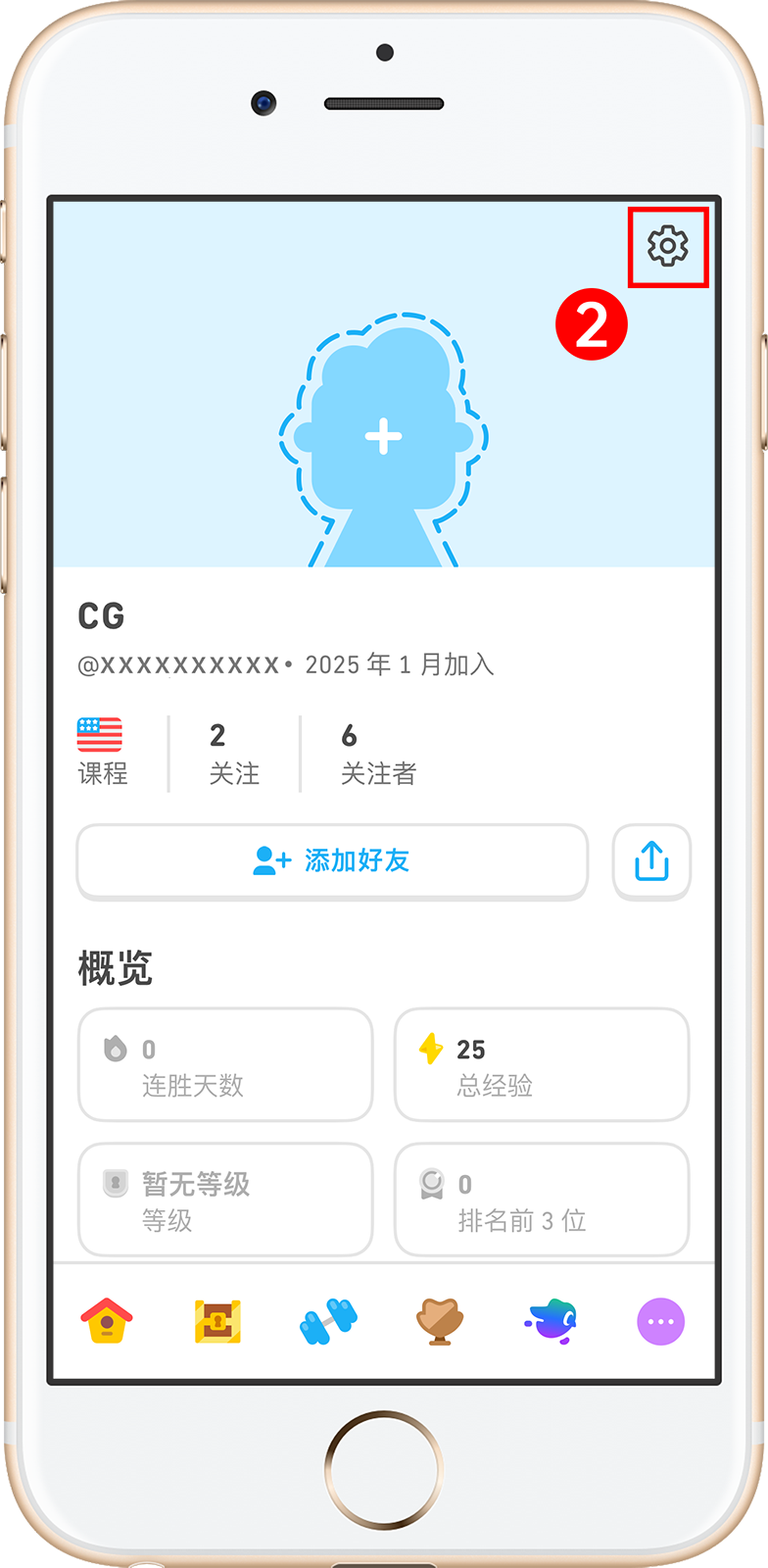Switch to the home tab
The width and height of the screenshot is (768, 1568).
107,1321
